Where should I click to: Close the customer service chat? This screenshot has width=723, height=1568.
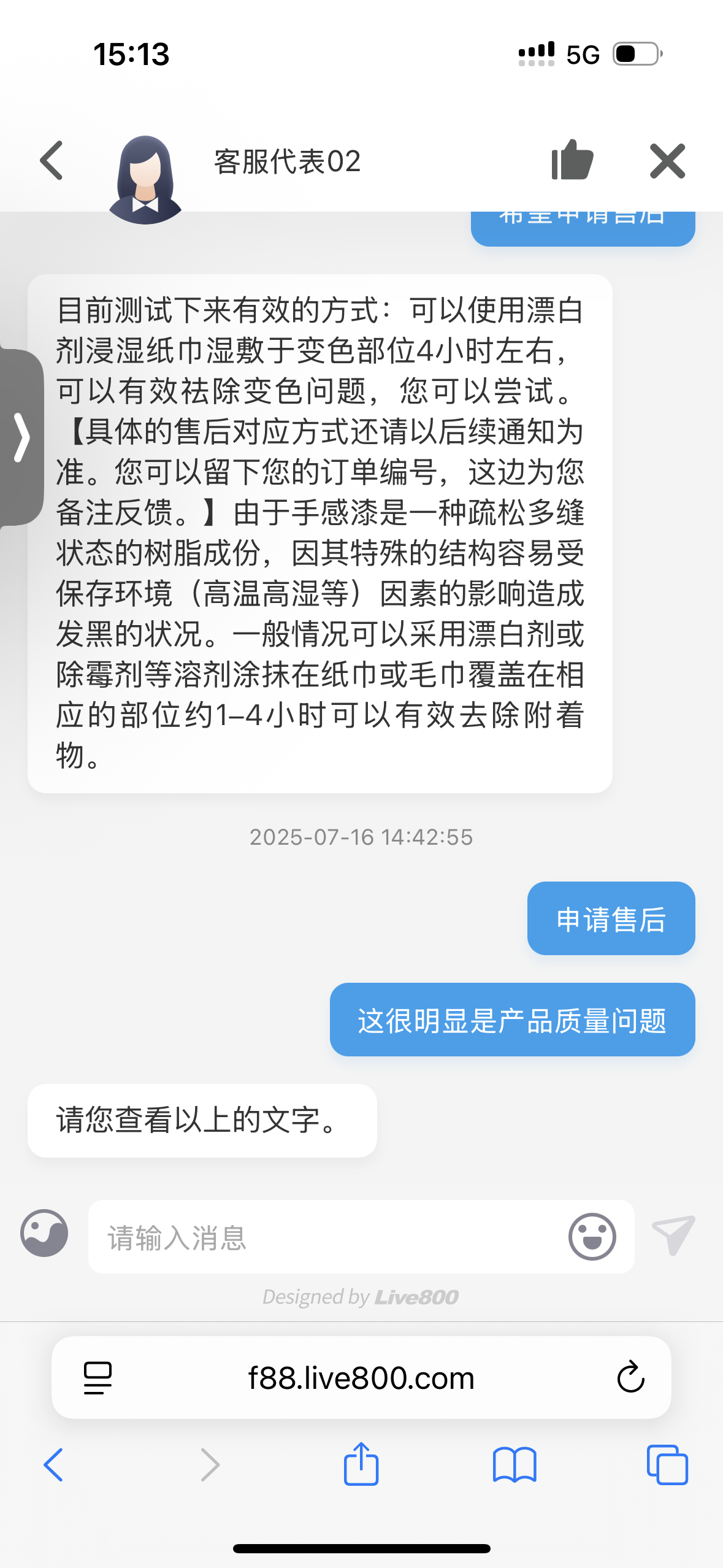click(667, 161)
